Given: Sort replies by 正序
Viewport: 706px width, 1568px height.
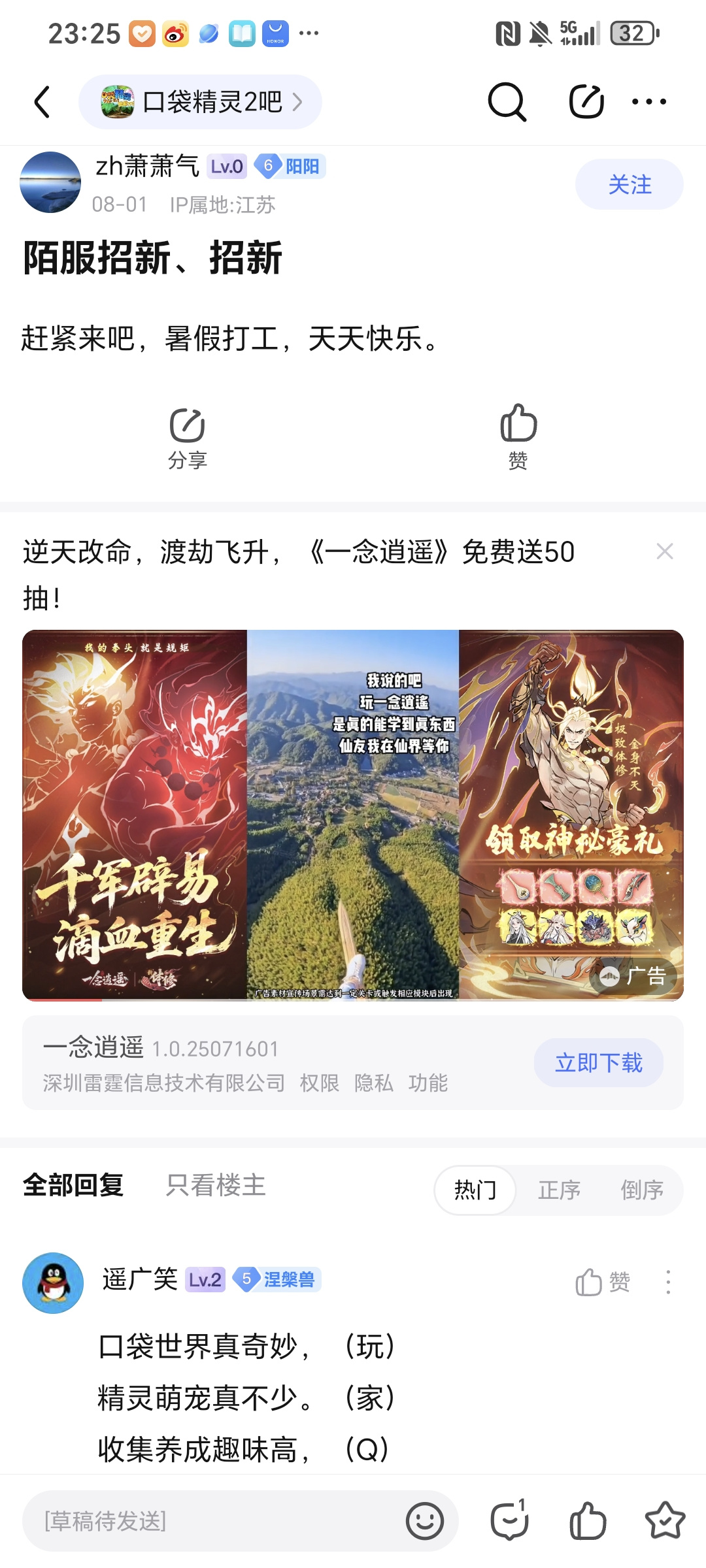Looking at the screenshot, I should pos(559,1190).
